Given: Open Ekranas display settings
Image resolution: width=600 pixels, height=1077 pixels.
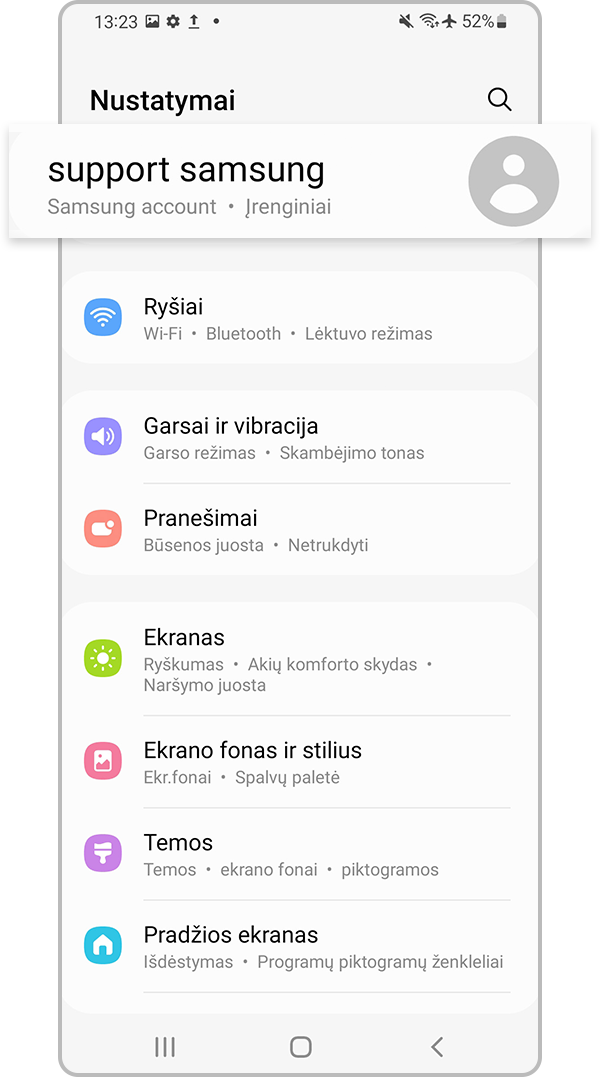Looking at the screenshot, I should tap(300, 659).
